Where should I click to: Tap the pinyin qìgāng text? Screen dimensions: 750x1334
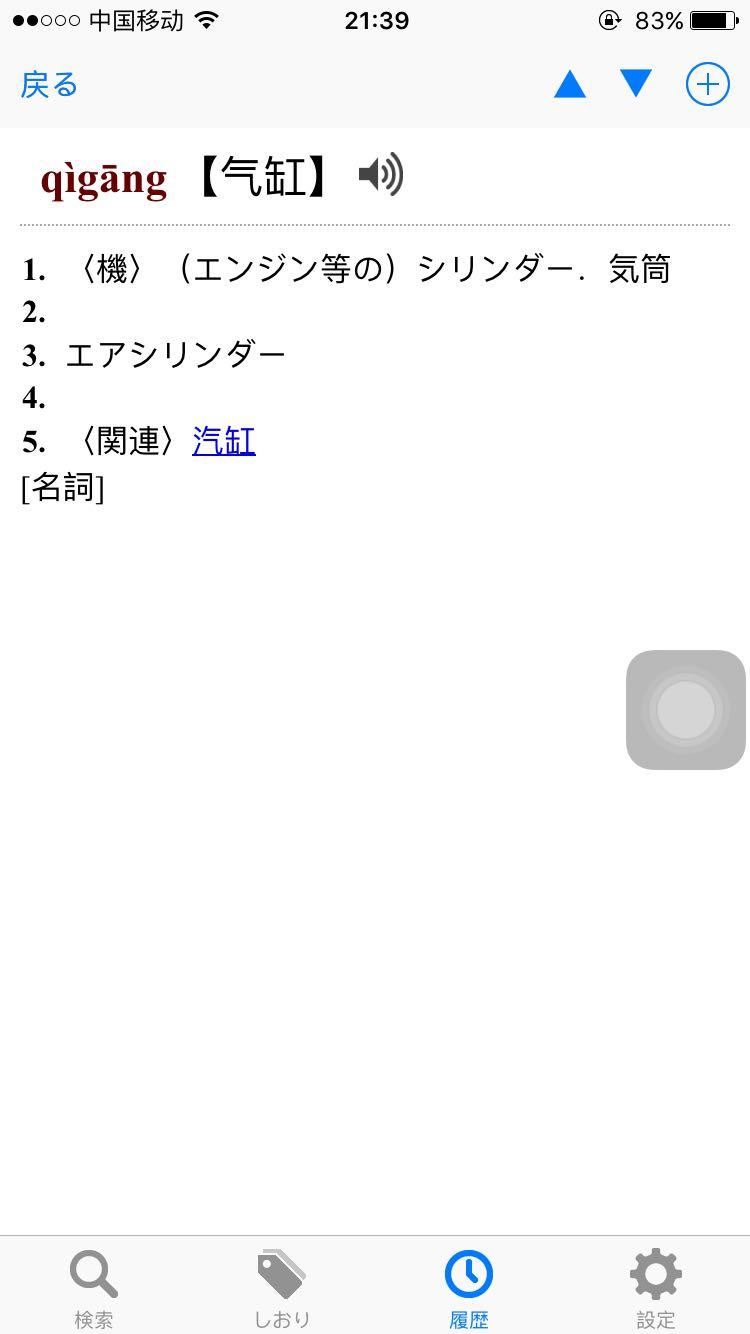106,178
